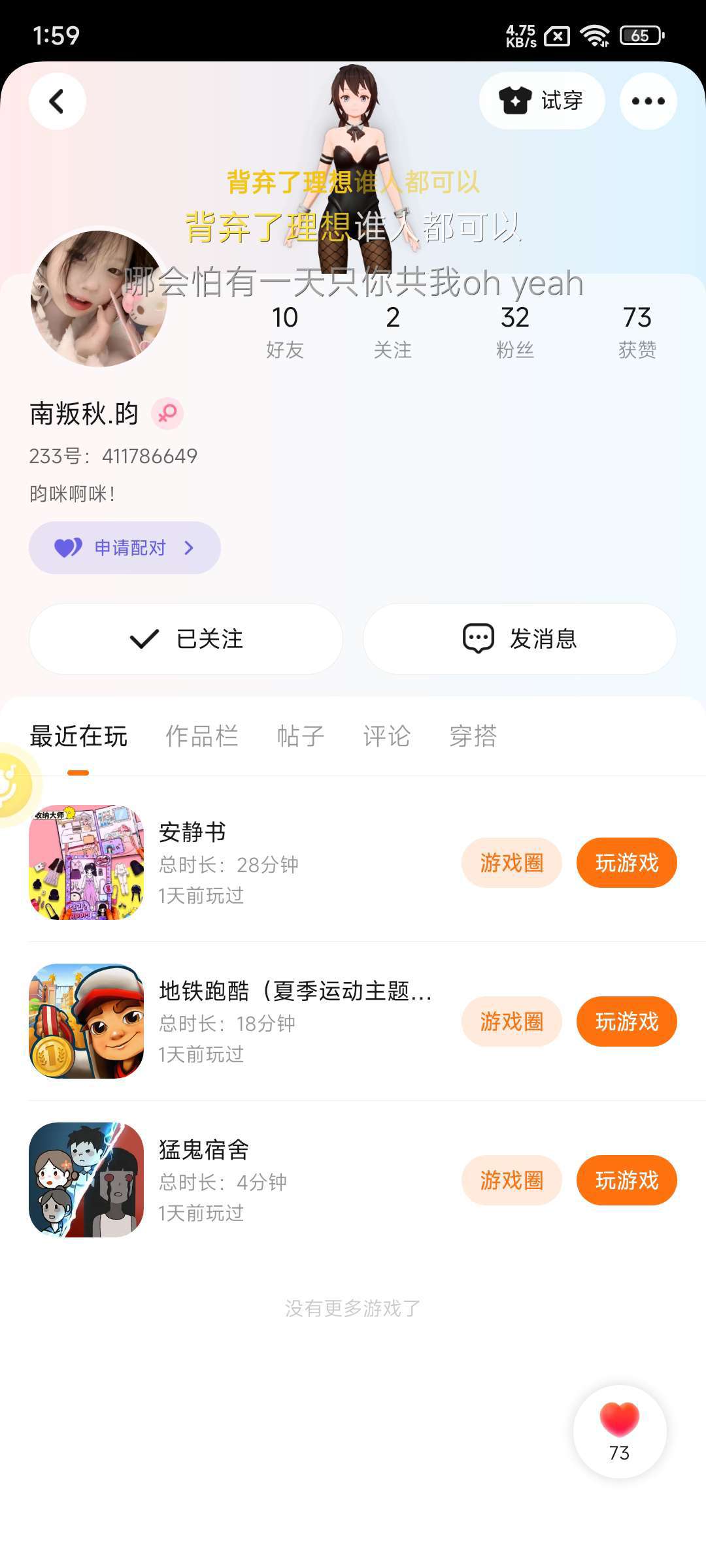Send a message with 发消息
Image resolution: width=706 pixels, height=1568 pixels.
coord(520,638)
